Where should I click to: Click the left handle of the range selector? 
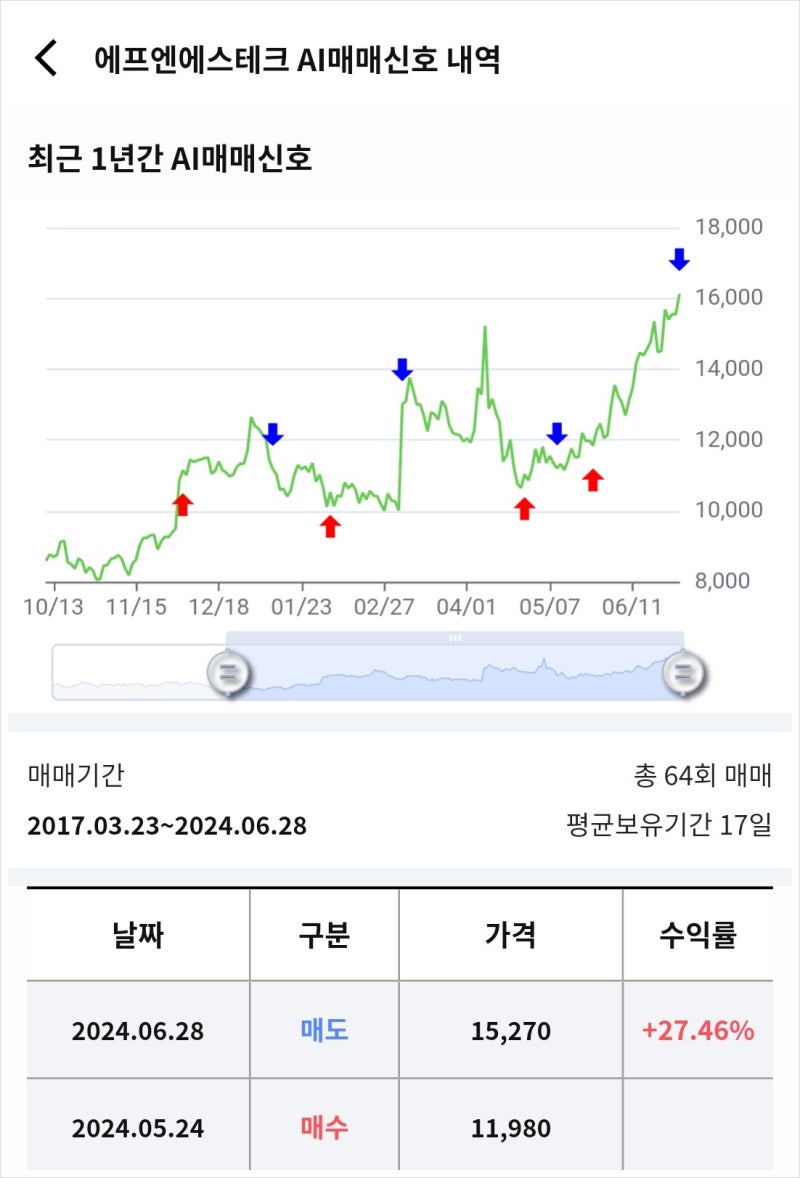tap(227, 673)
